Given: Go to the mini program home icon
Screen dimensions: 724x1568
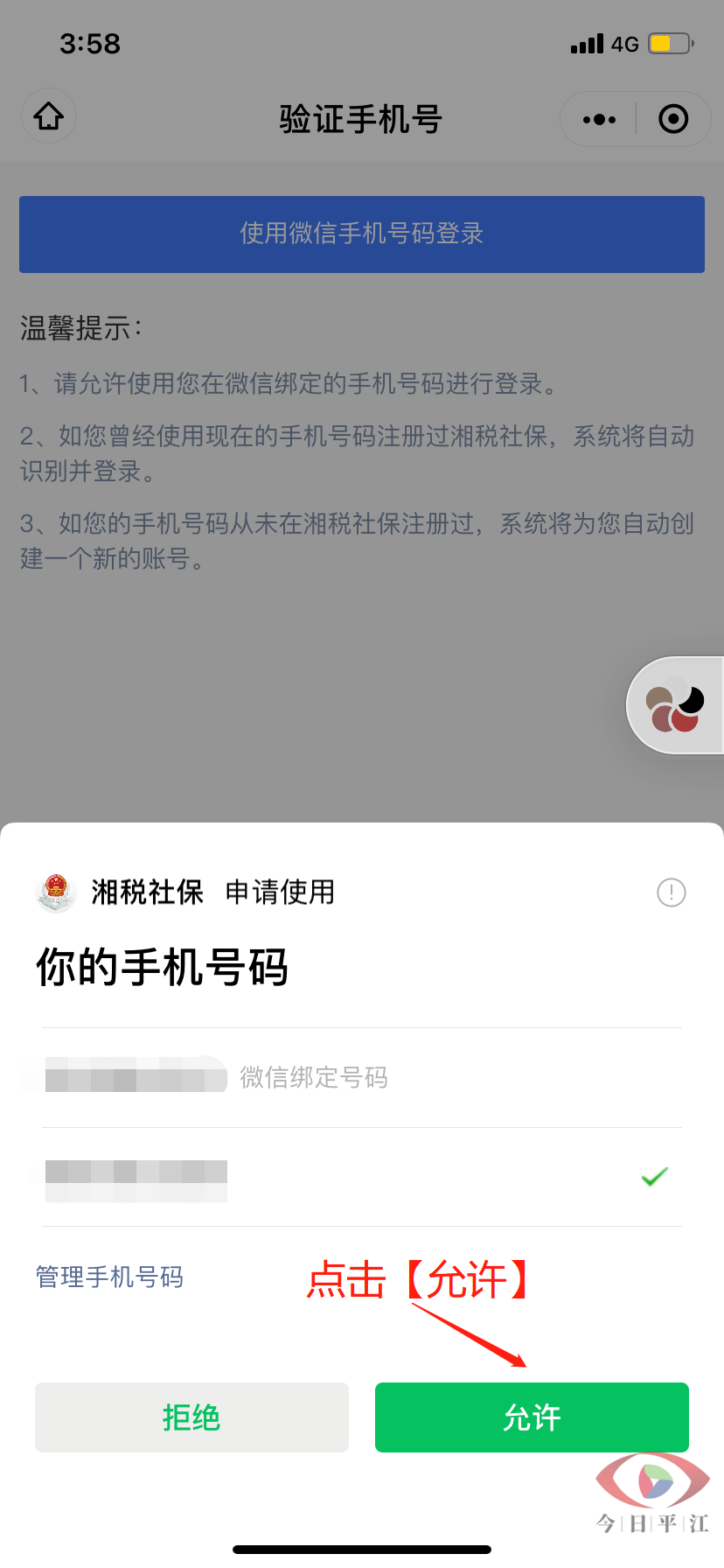Looking at the screenshot, I should [x=49, y=117].
